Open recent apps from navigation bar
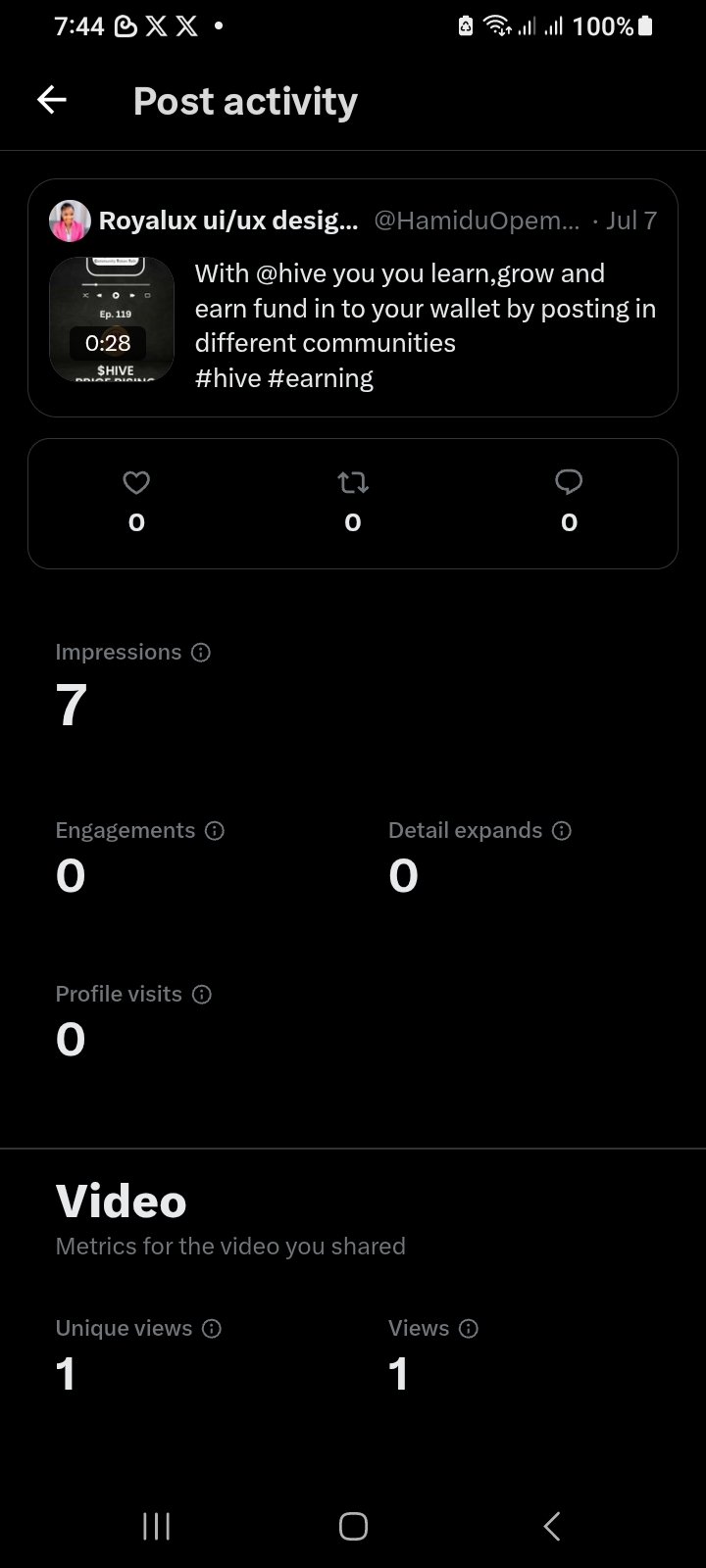706x1568 pixels. [157, 1526]
